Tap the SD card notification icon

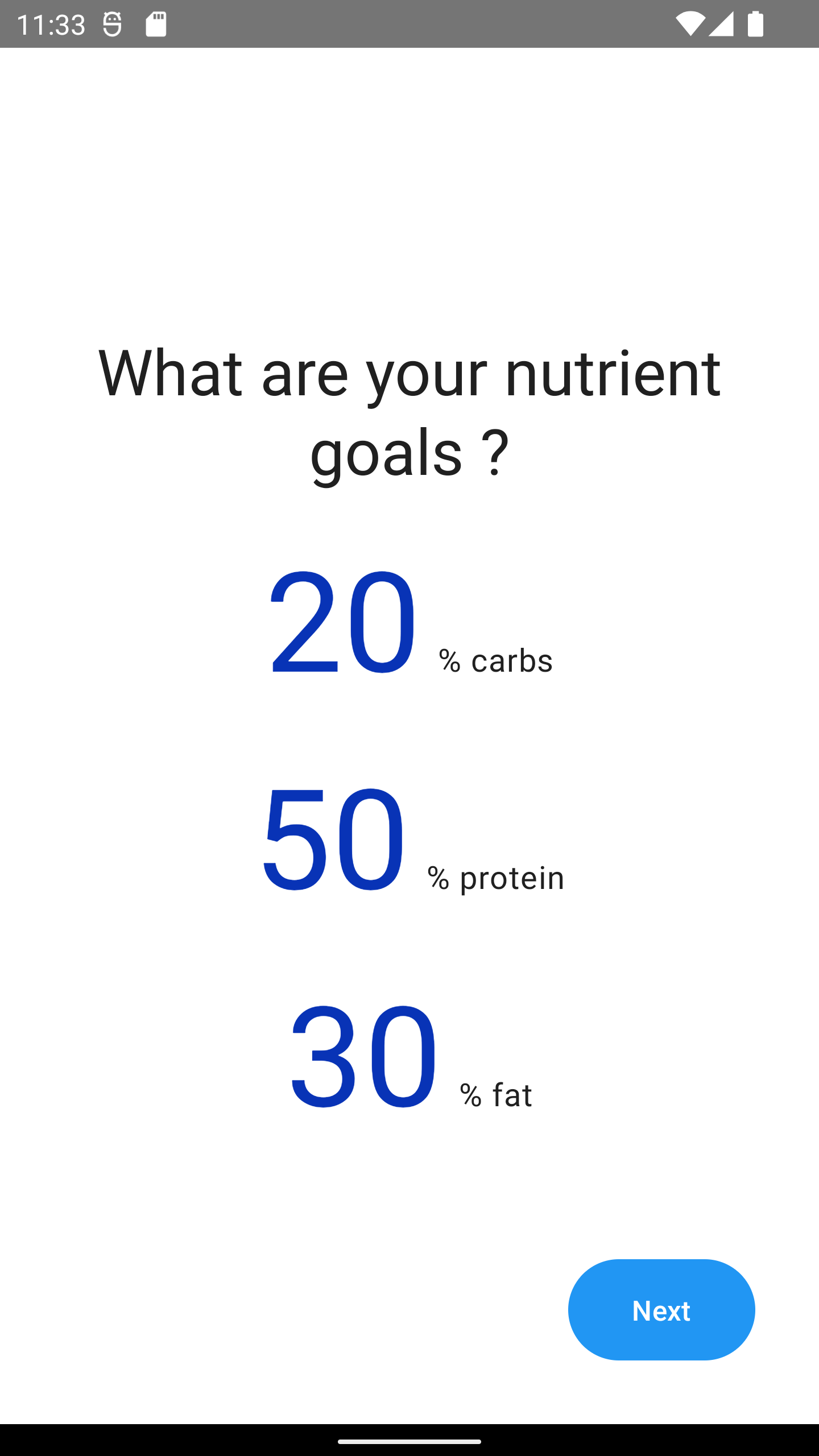155,23
